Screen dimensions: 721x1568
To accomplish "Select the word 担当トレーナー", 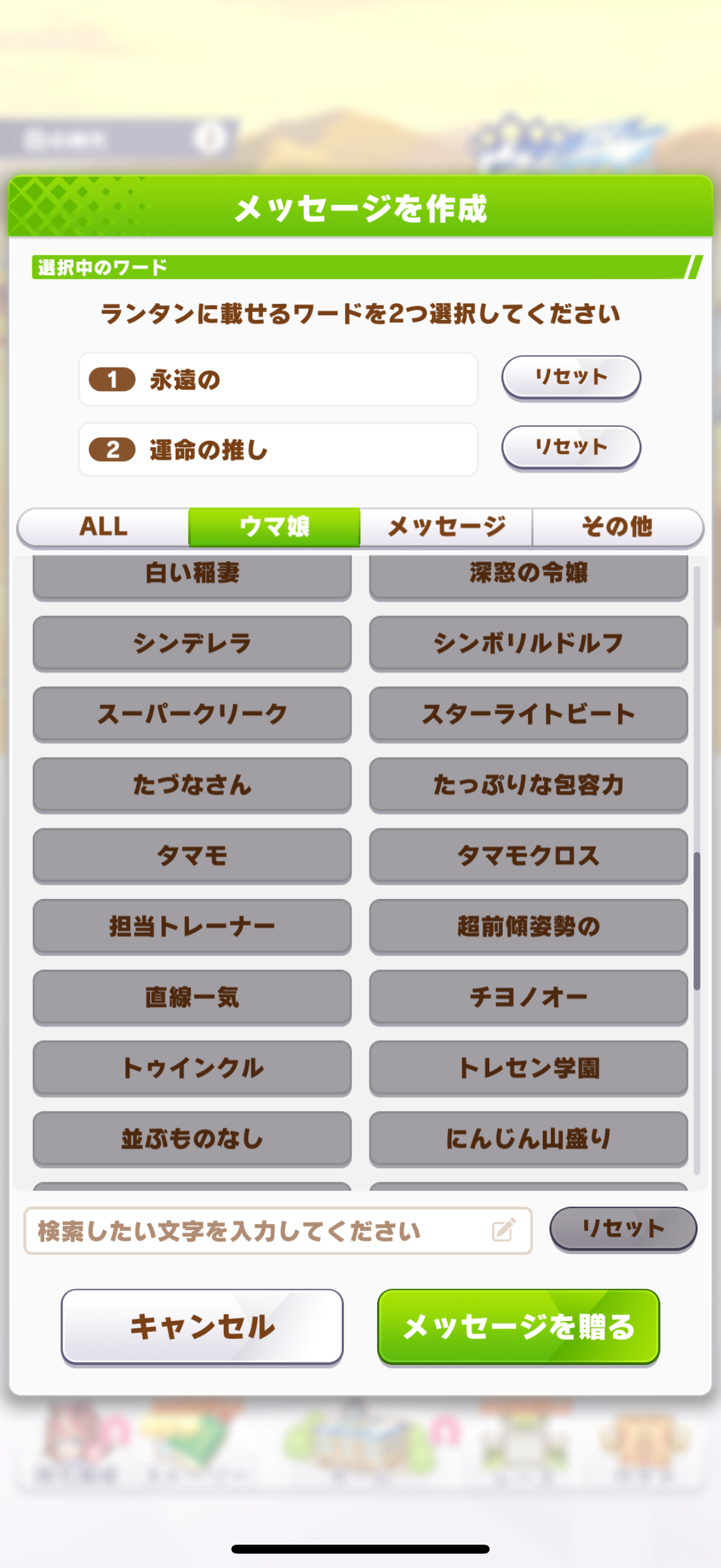I will pyautogui.click(x=192, y=926).
